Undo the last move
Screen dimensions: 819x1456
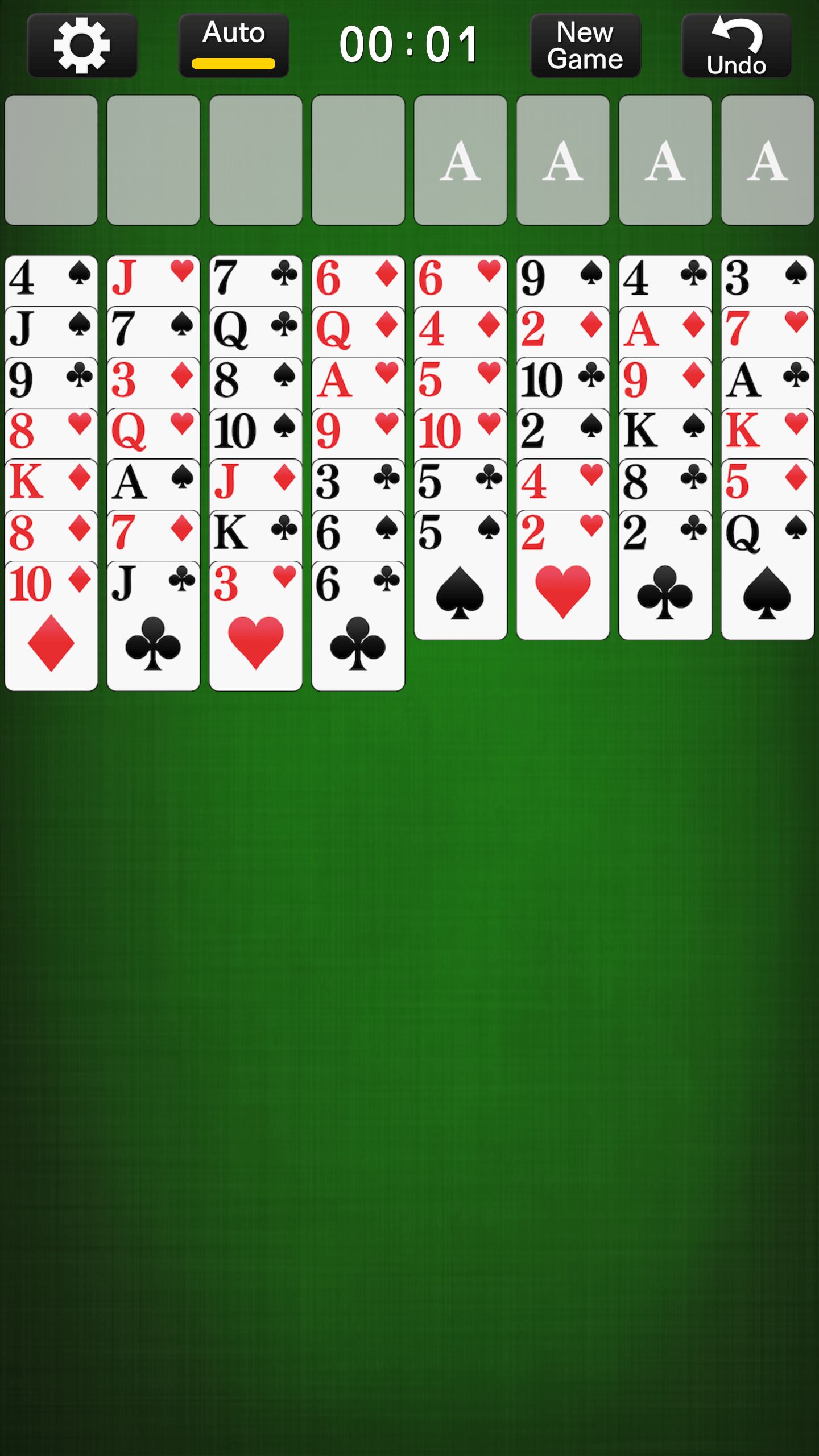pos(737,45)
